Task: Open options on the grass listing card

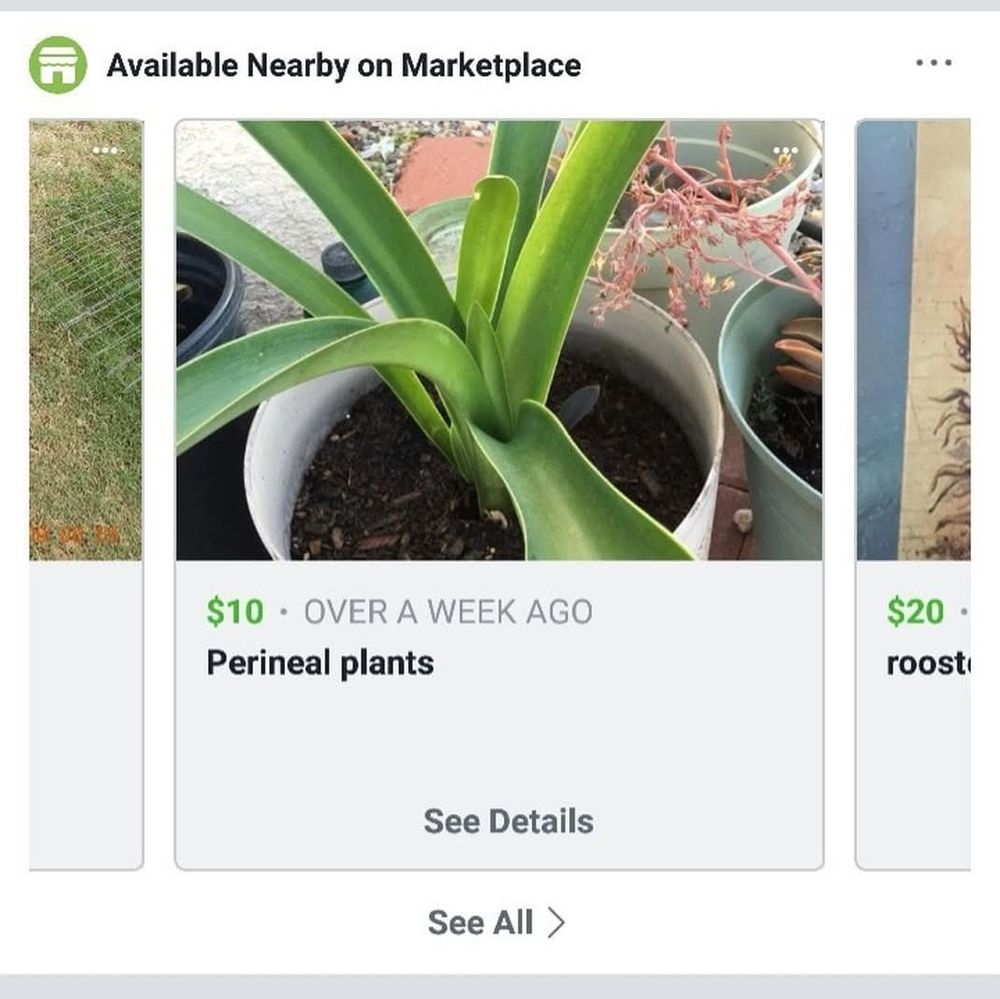Action: (105, 150)
